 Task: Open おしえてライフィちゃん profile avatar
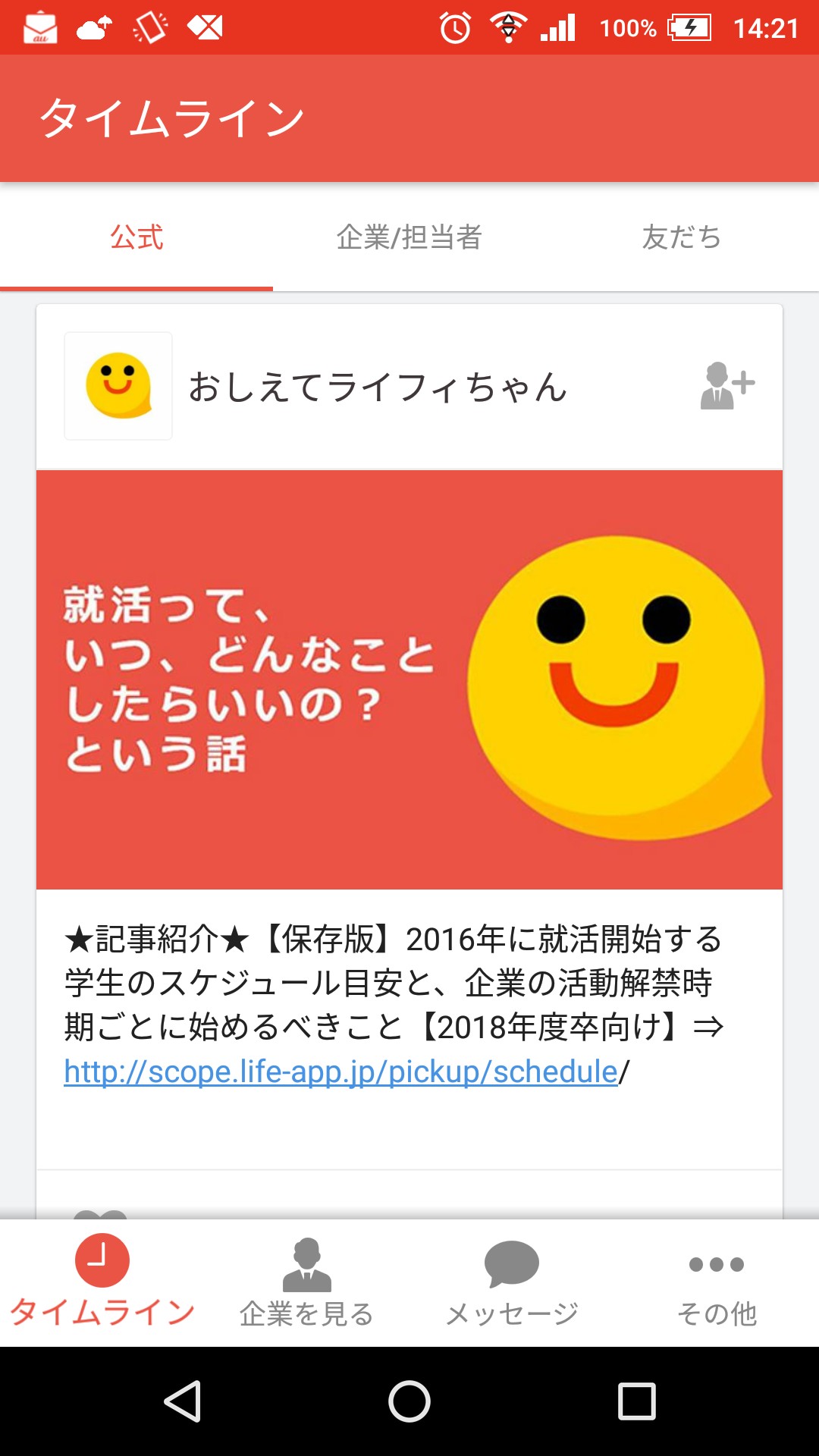click(x=118, y=386)
